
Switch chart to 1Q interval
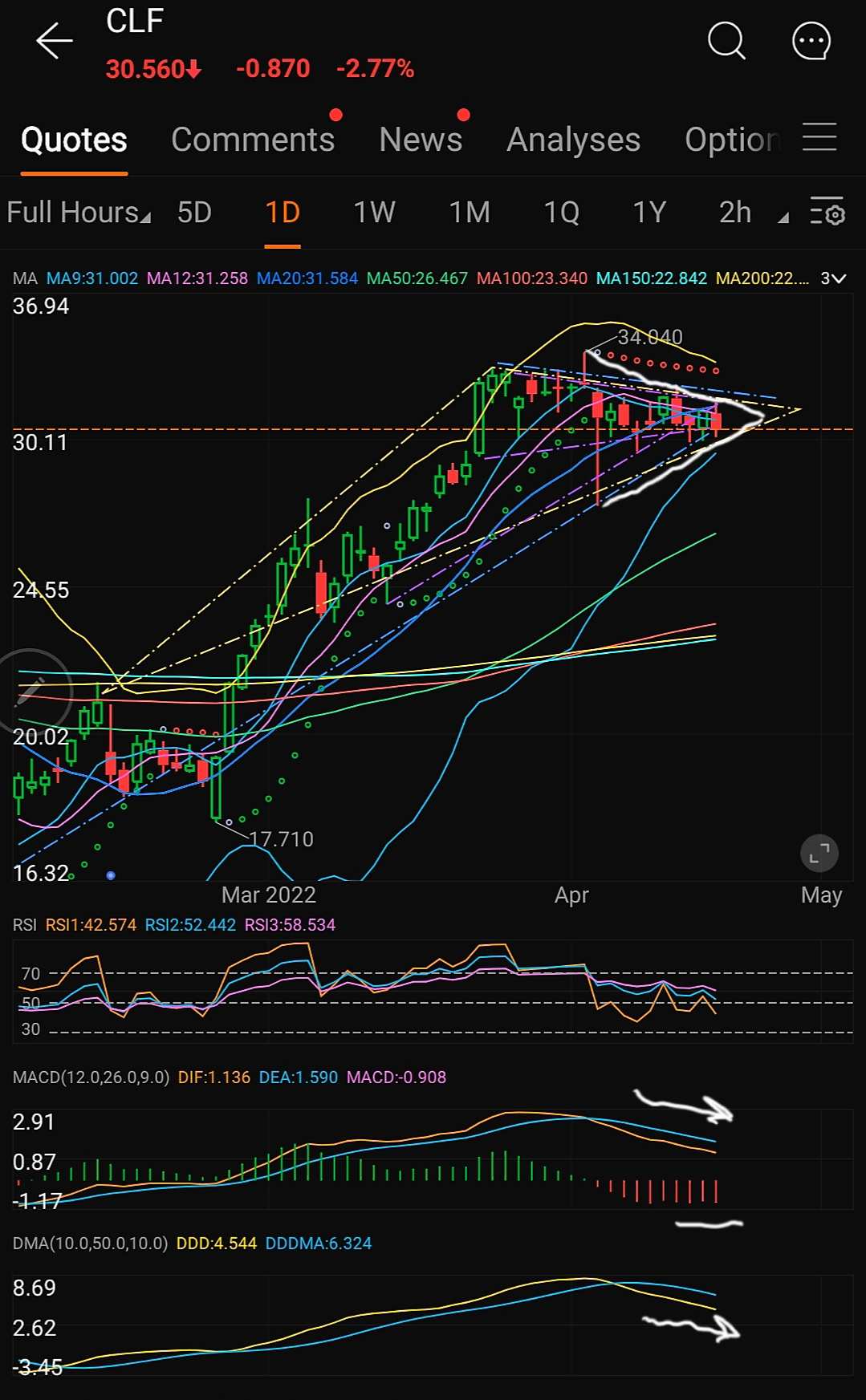click(561, 213)
